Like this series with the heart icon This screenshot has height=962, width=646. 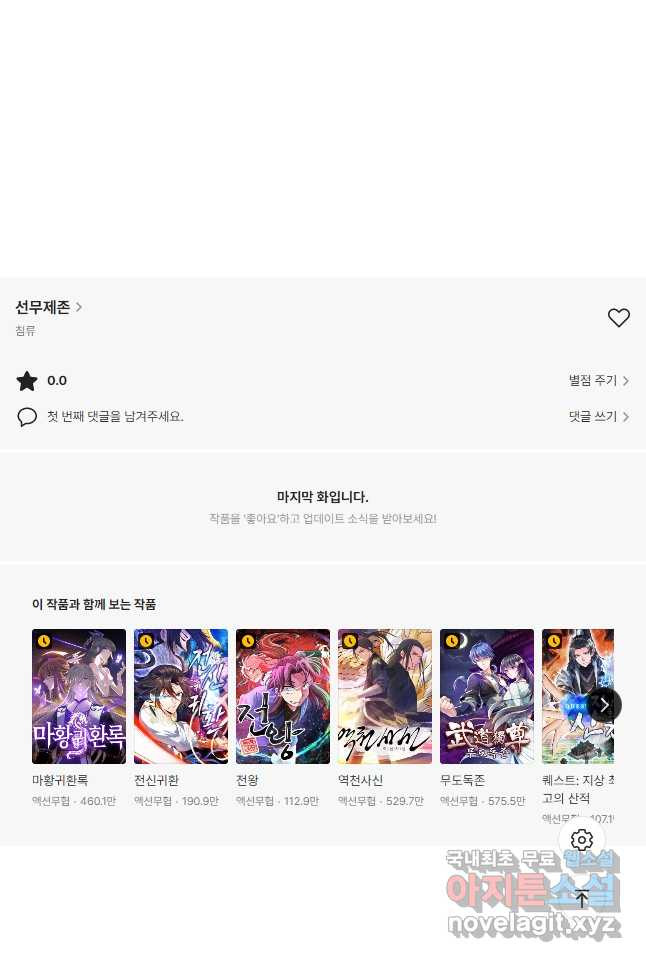(619, 318)
